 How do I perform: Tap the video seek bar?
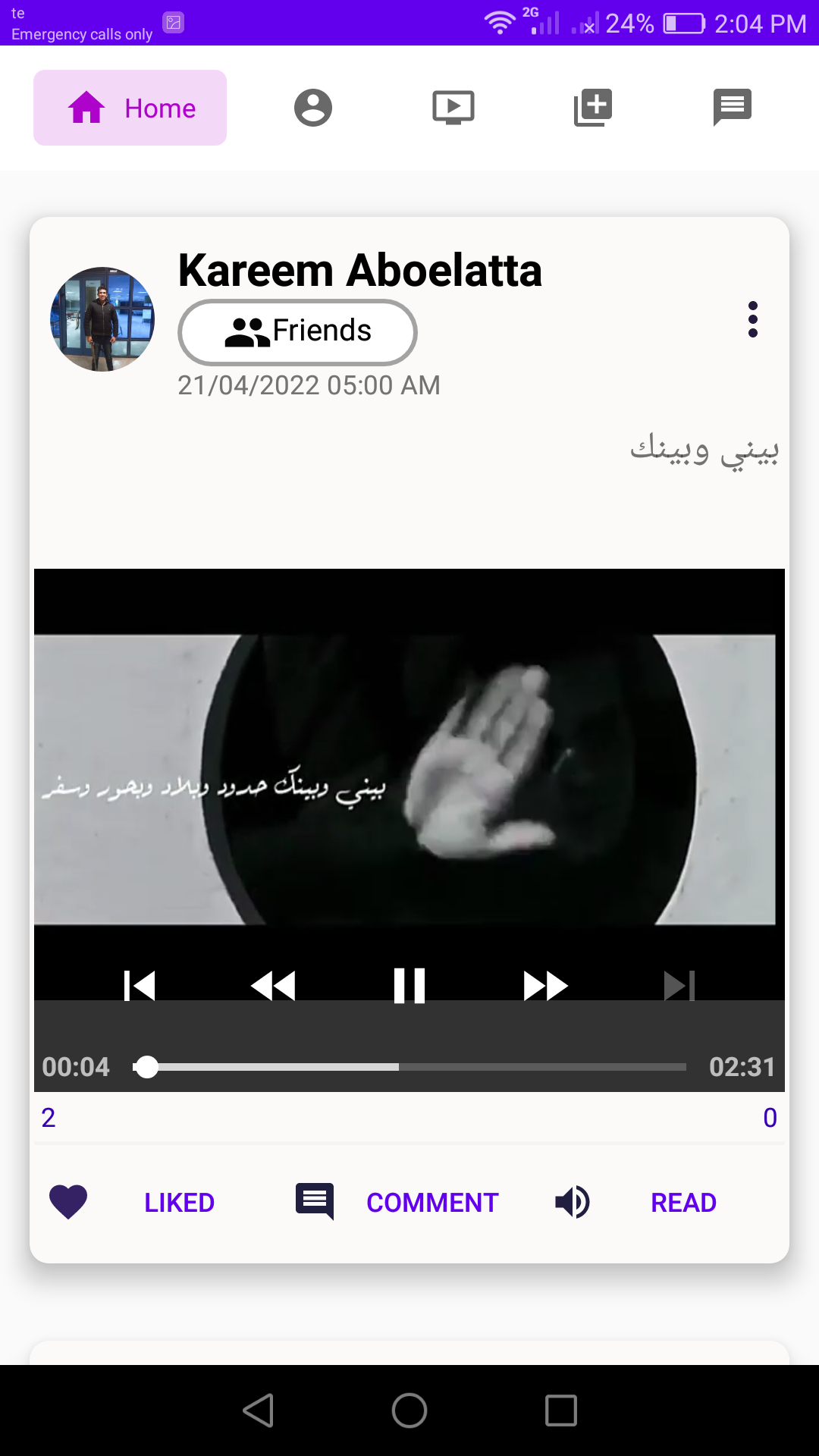pos(409,1067)
